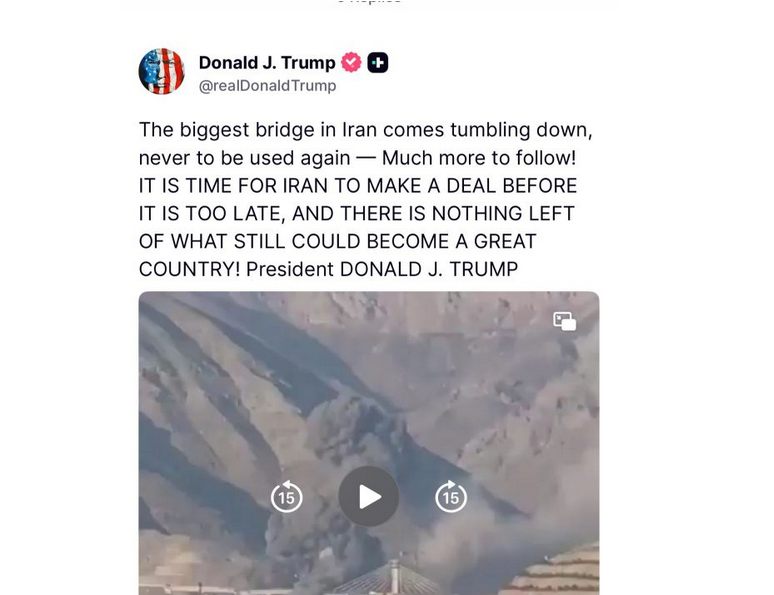Skip forward 15 seconds in video
The height and width of the screenshot is (595, 774).
point(451,497)
